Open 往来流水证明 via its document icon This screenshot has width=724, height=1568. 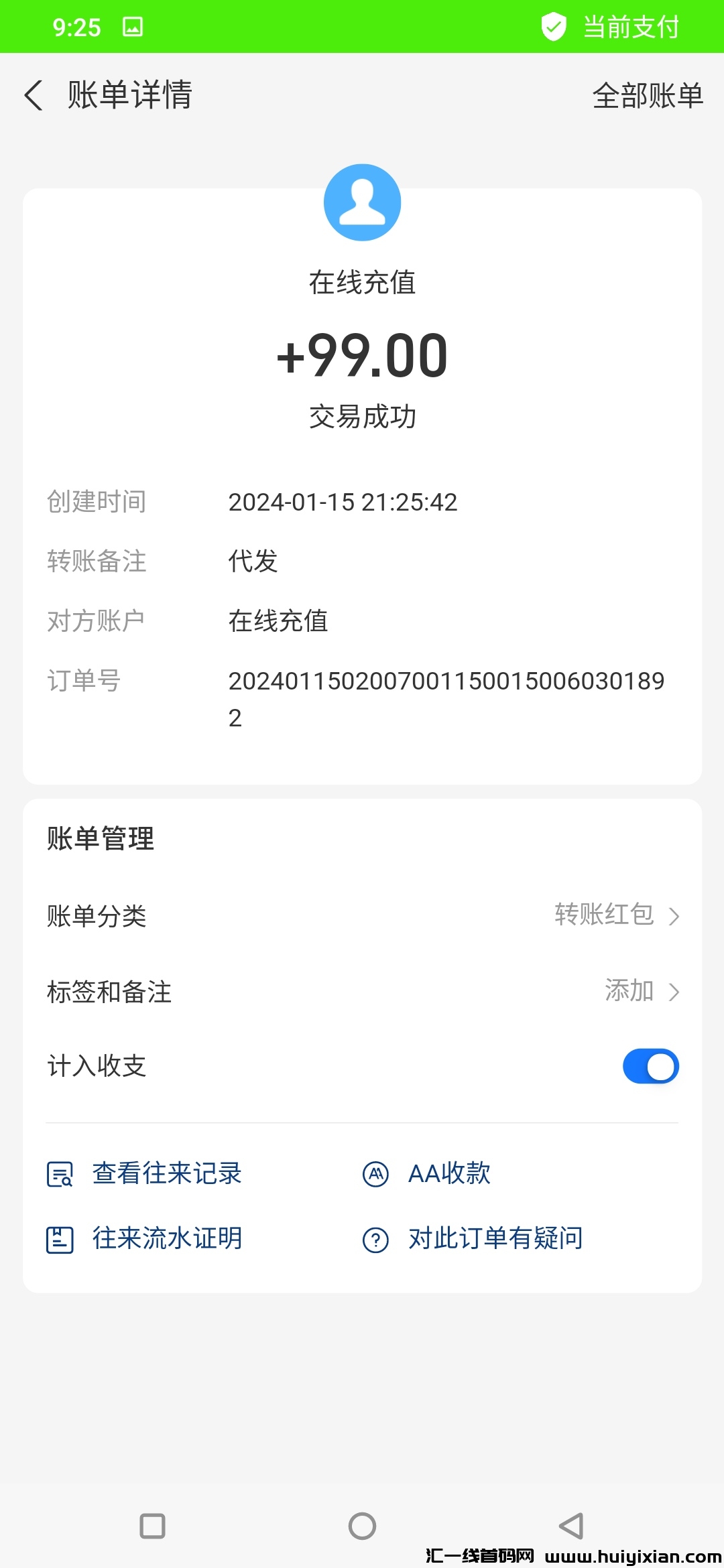point(60,1239)
